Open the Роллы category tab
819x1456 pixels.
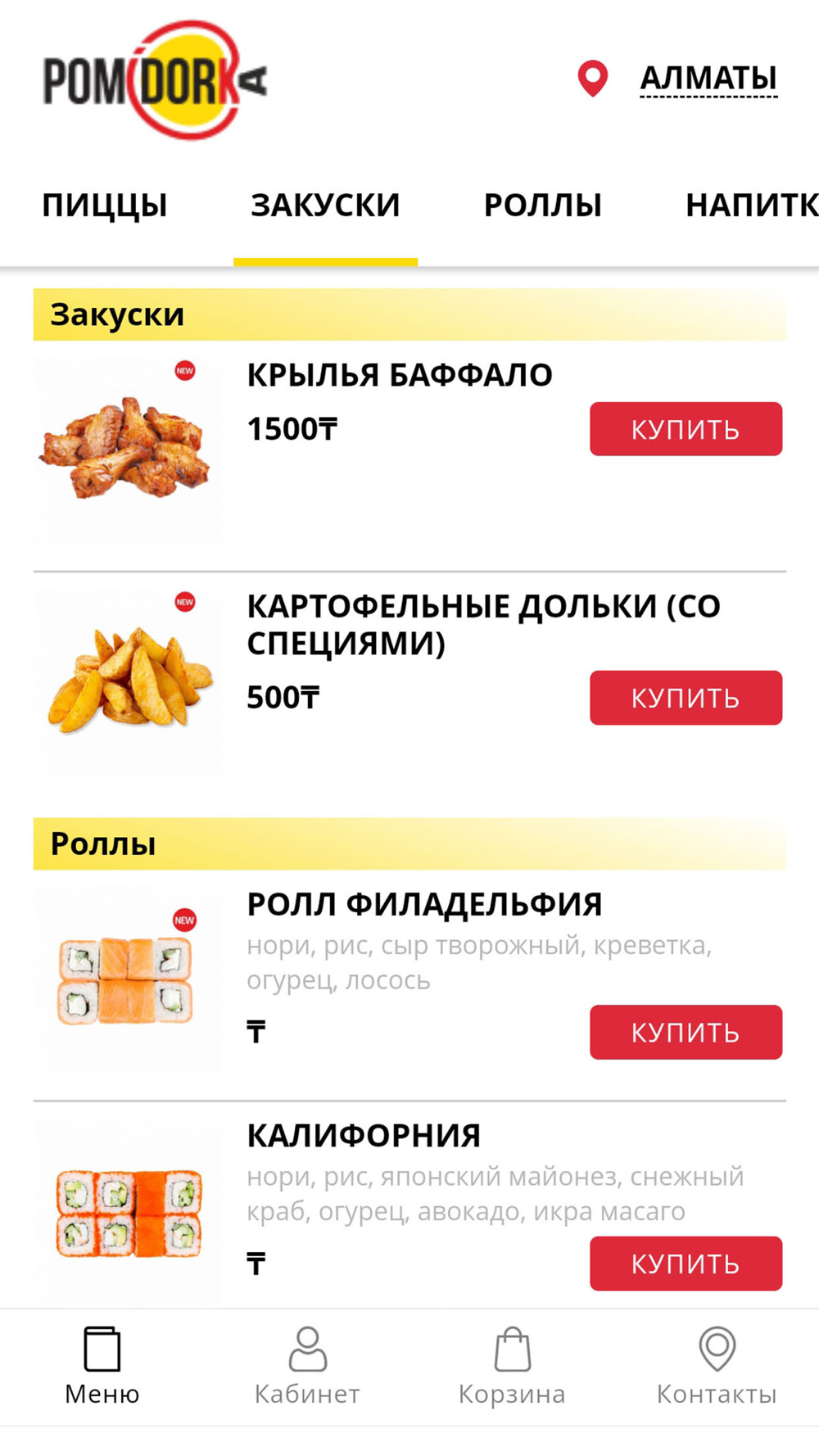(x=542, y=206)
